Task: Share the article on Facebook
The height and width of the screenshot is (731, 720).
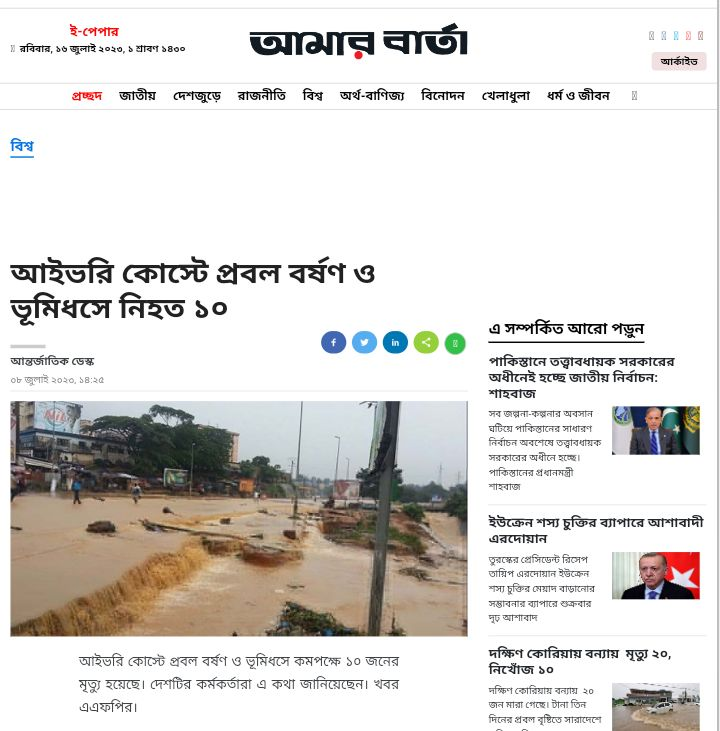Action: 333,342
